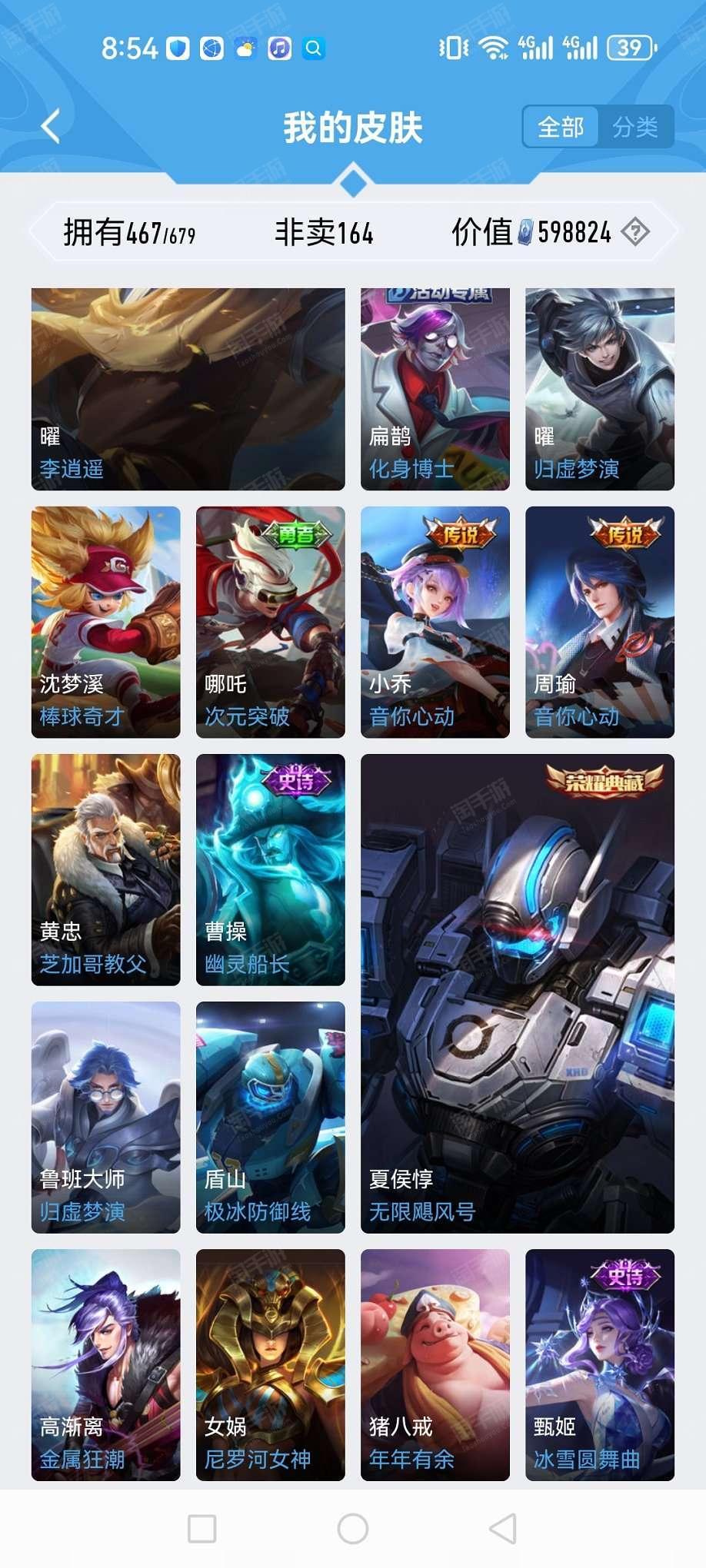Go back using the top-left arrow

pyautogui.click(x=51, y=127)
